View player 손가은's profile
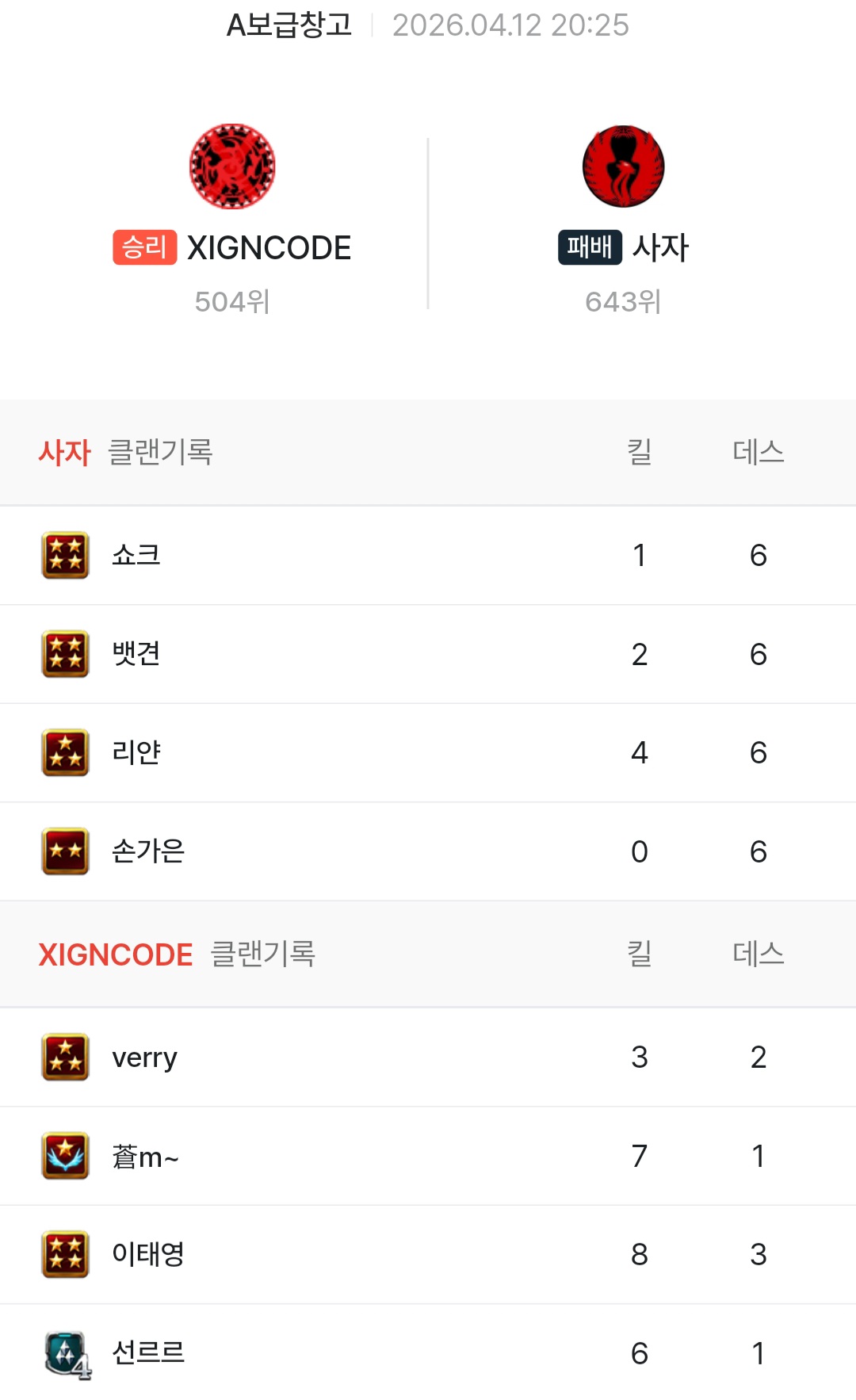The height and width of the screenshot is (1400, 856). [x=148, y=851]
